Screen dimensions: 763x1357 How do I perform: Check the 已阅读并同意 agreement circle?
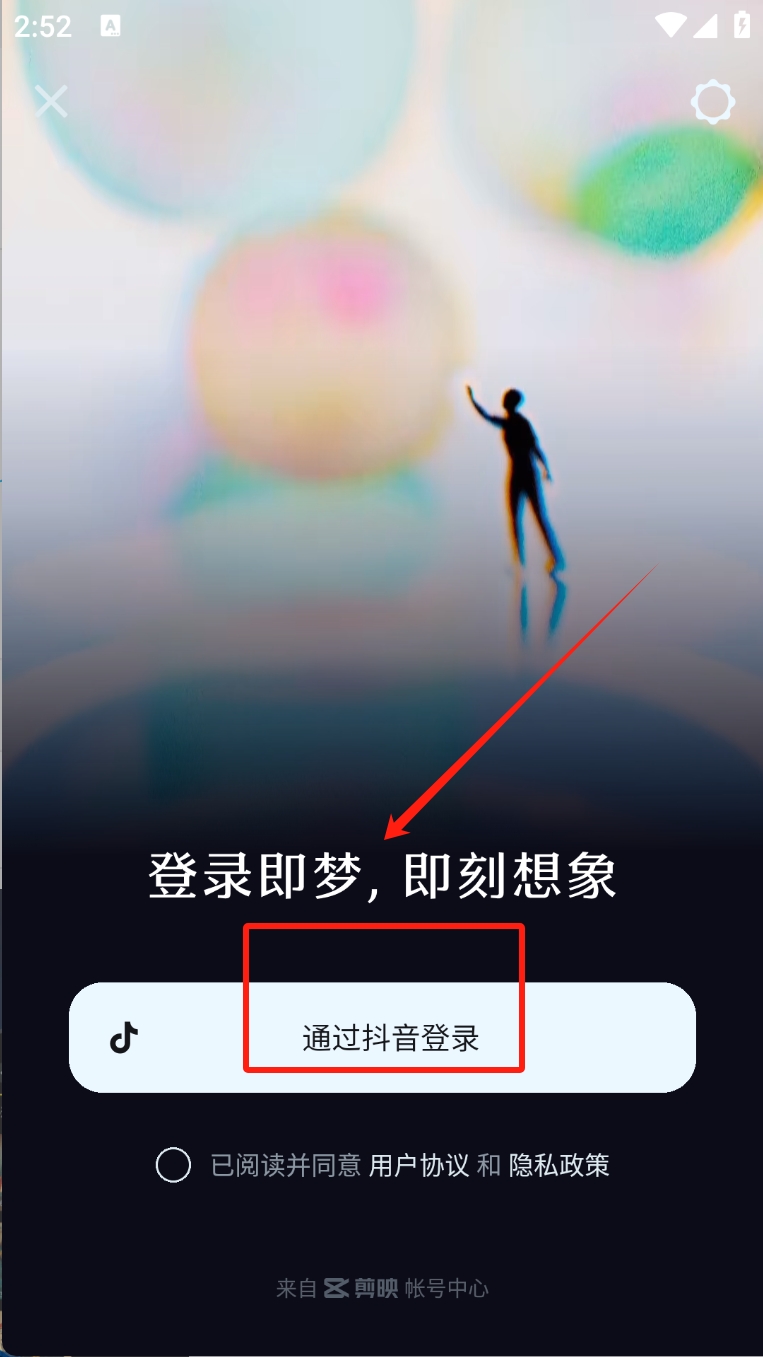coord(174,1165)
